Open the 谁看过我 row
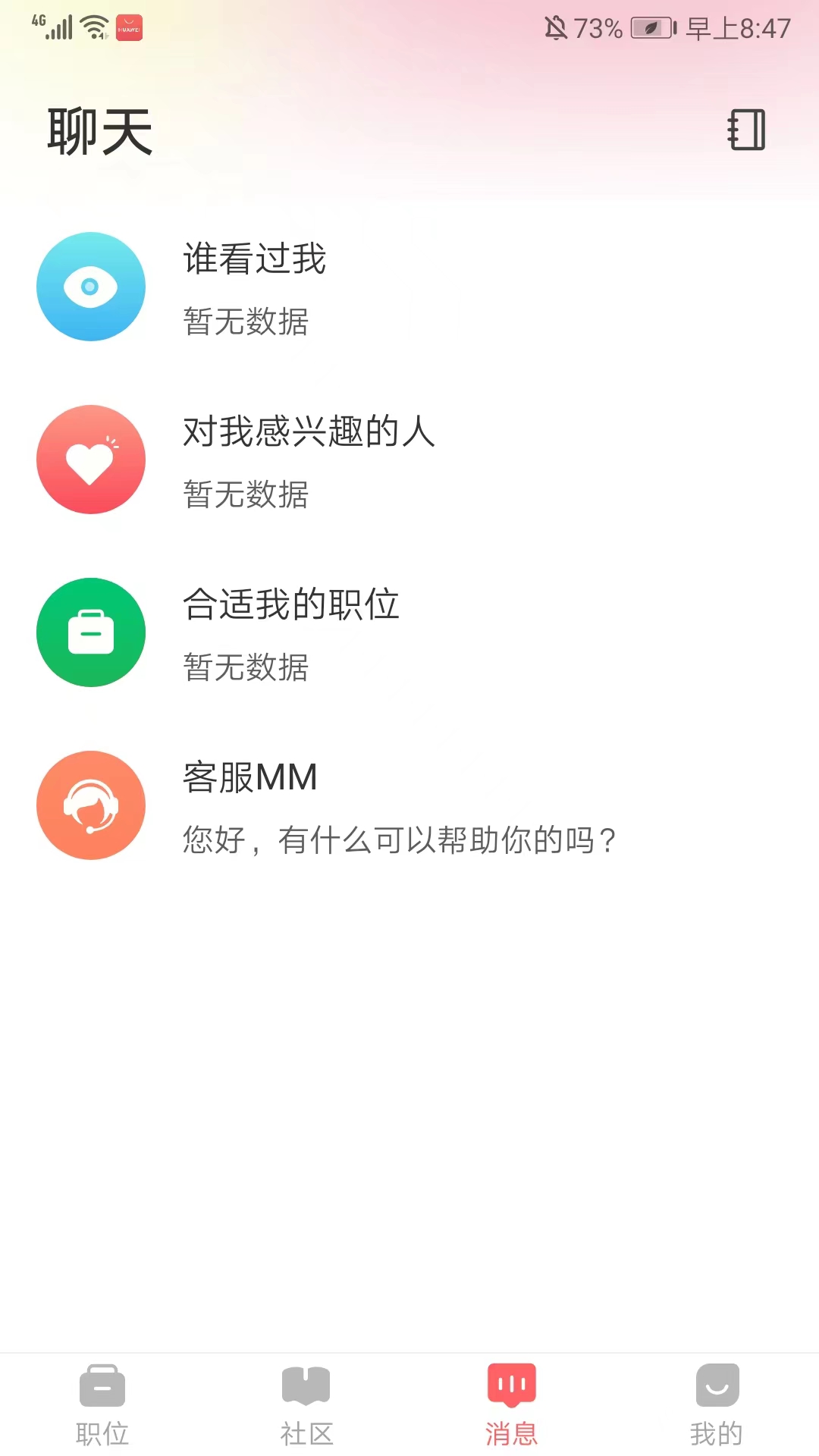This screenshot has width=819, height=1456. 409,287
